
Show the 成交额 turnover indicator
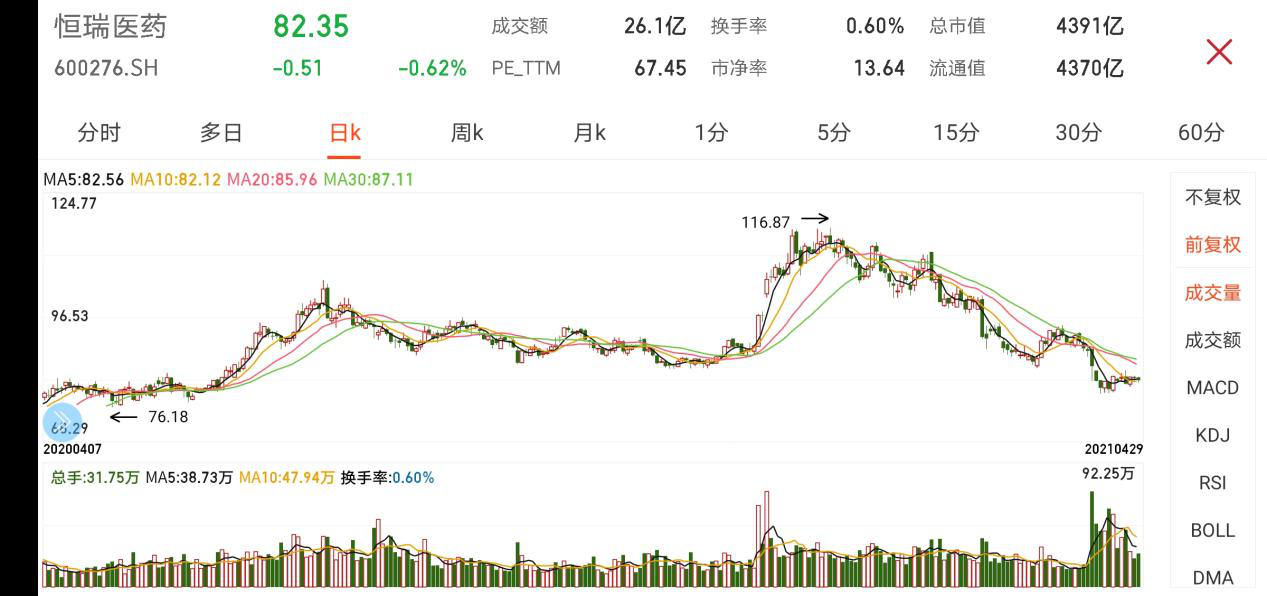pos(1213,340)
